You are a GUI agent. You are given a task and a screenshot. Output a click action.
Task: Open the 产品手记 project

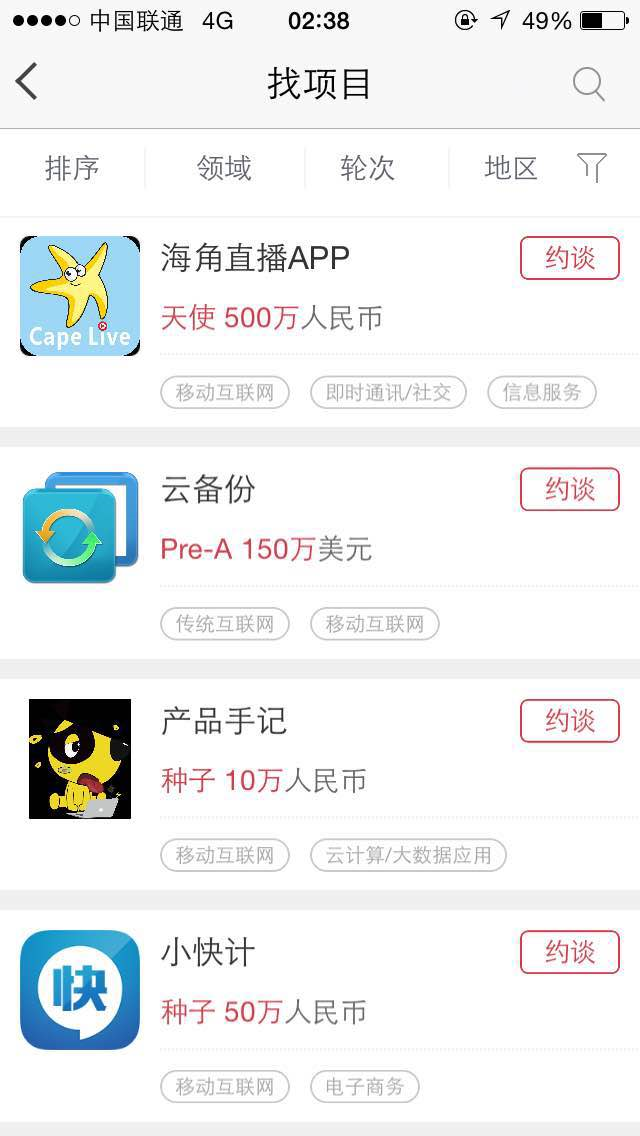click(224, 721)
